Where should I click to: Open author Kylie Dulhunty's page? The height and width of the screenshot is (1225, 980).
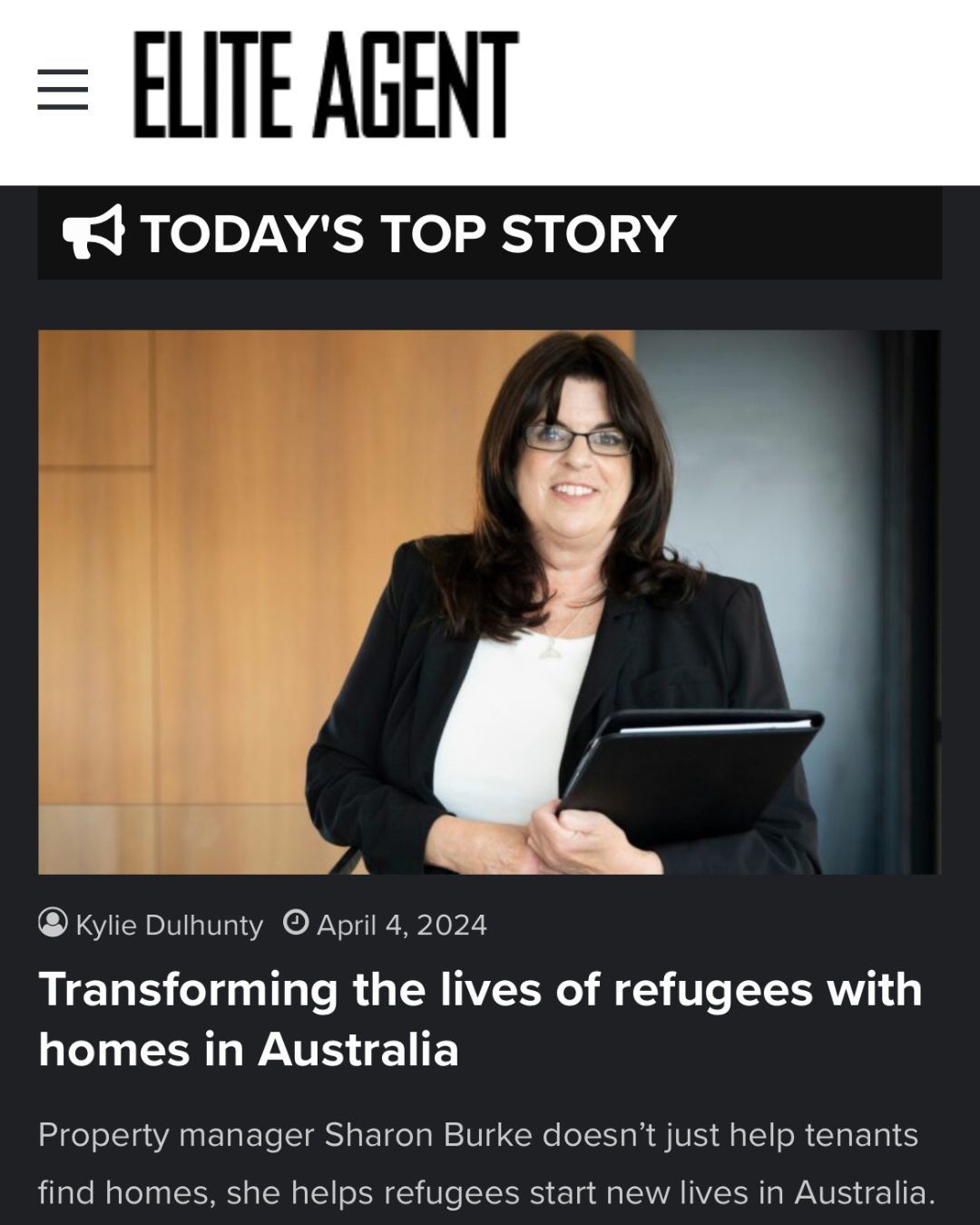click(169, 925)
